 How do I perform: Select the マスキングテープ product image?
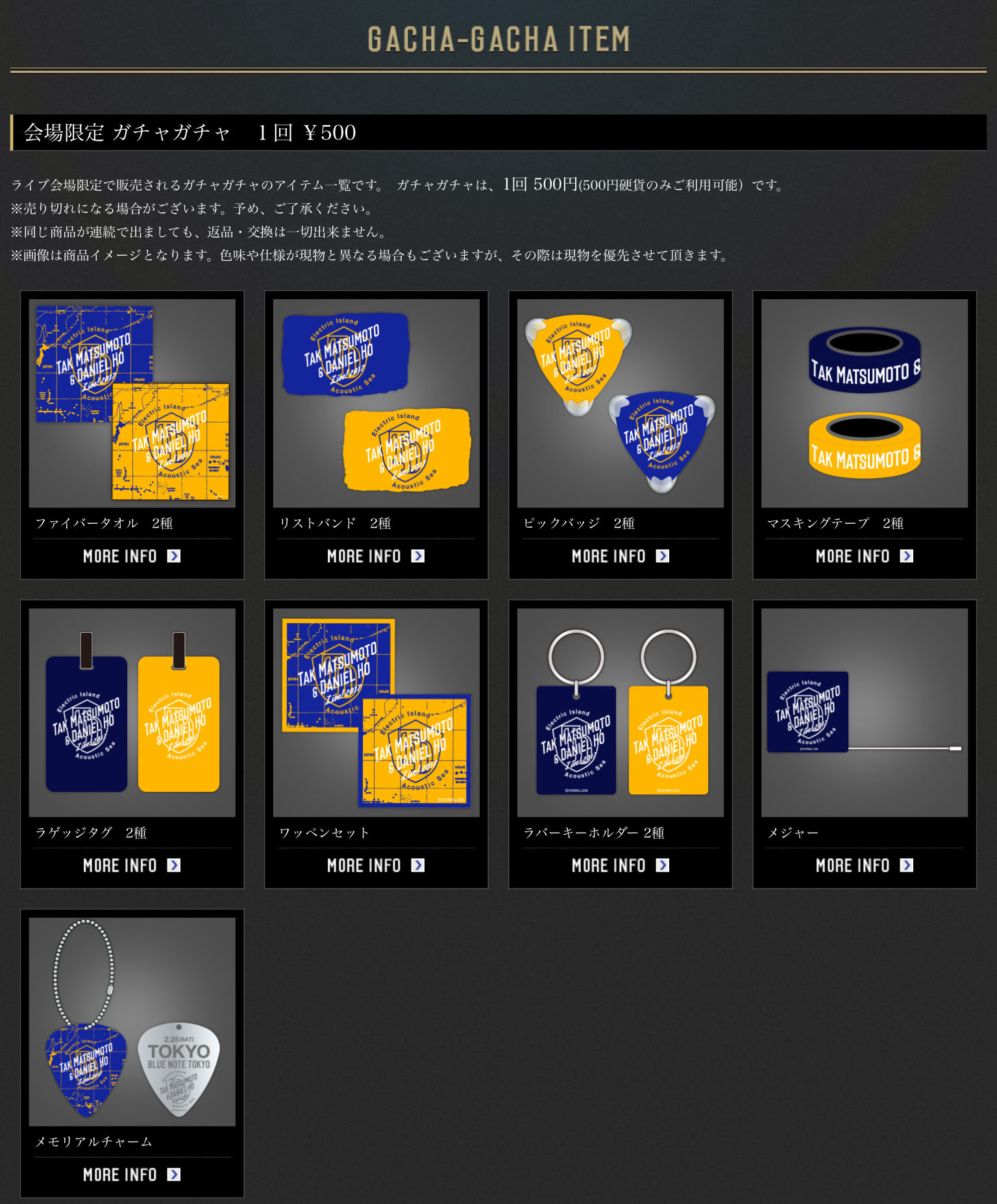pyautogui.click(x=864, y=403)
